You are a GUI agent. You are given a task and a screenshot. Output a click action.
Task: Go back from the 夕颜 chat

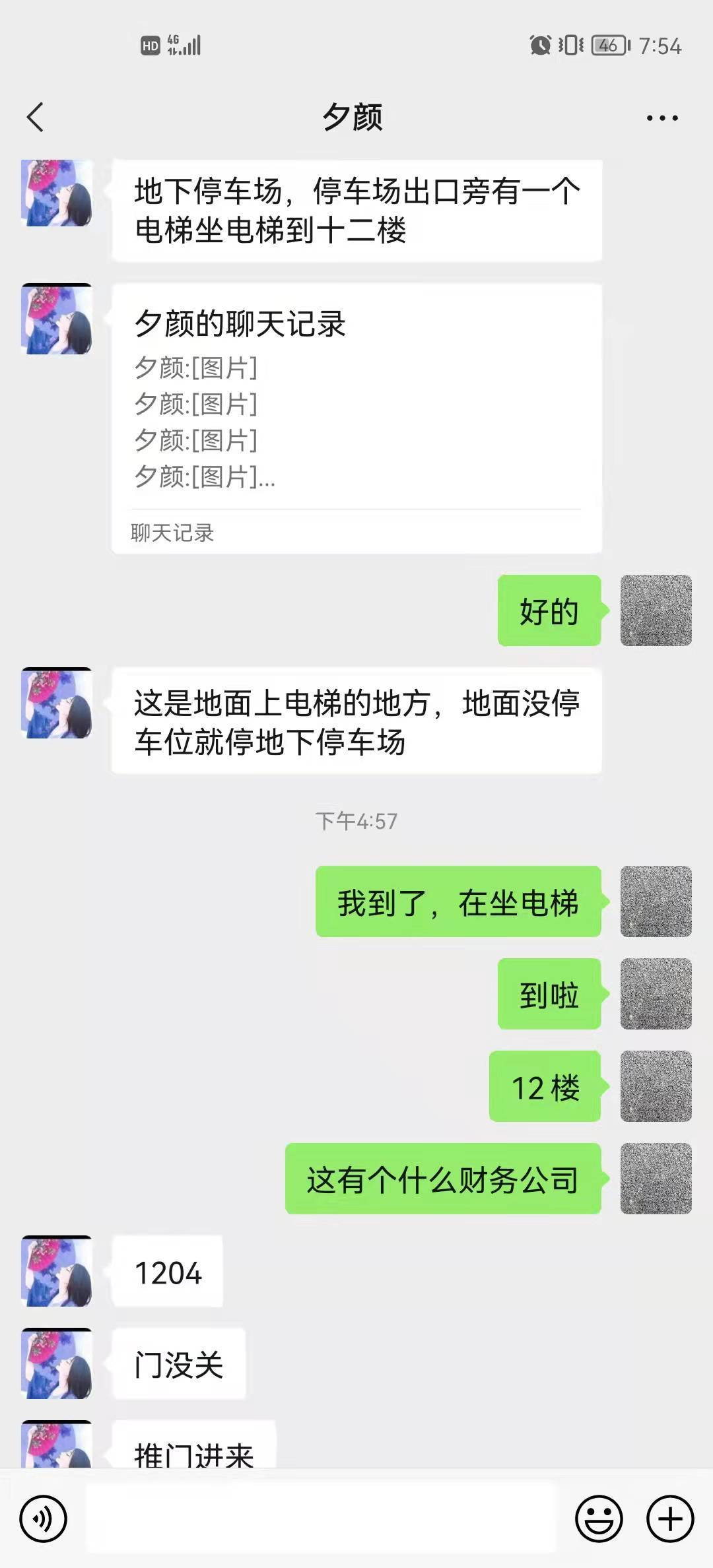pyautogui.click(x=36, y=117)
